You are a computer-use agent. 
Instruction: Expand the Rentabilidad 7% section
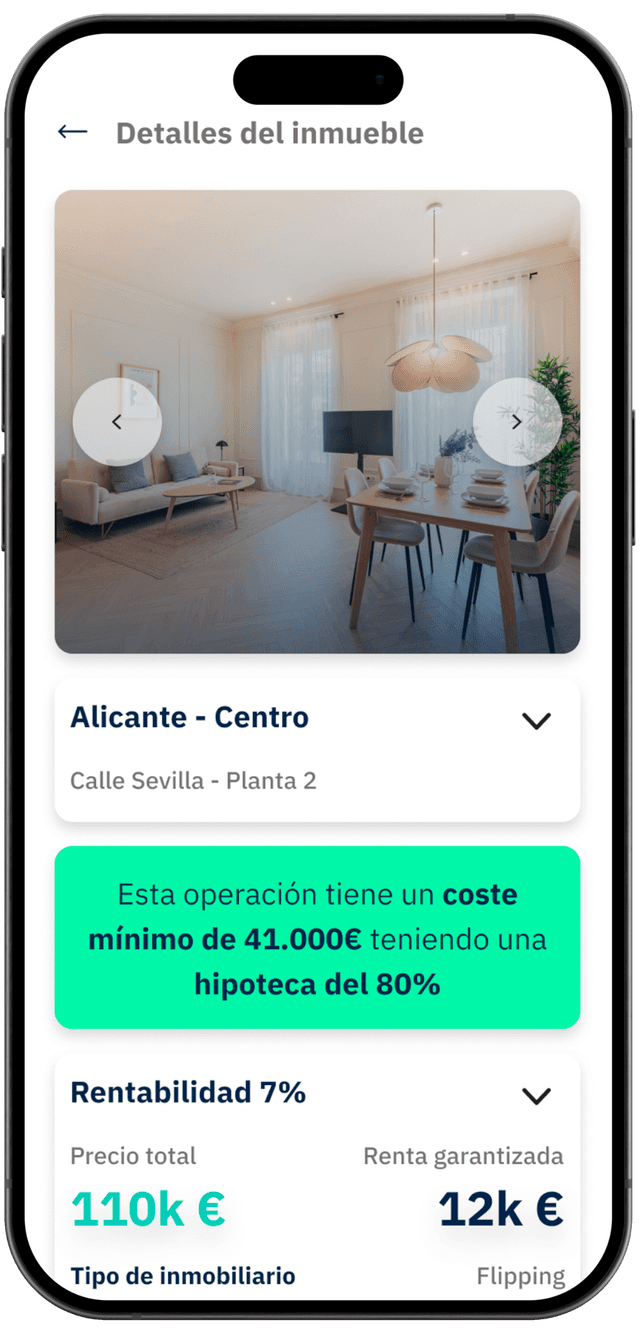pos(536,1096)
